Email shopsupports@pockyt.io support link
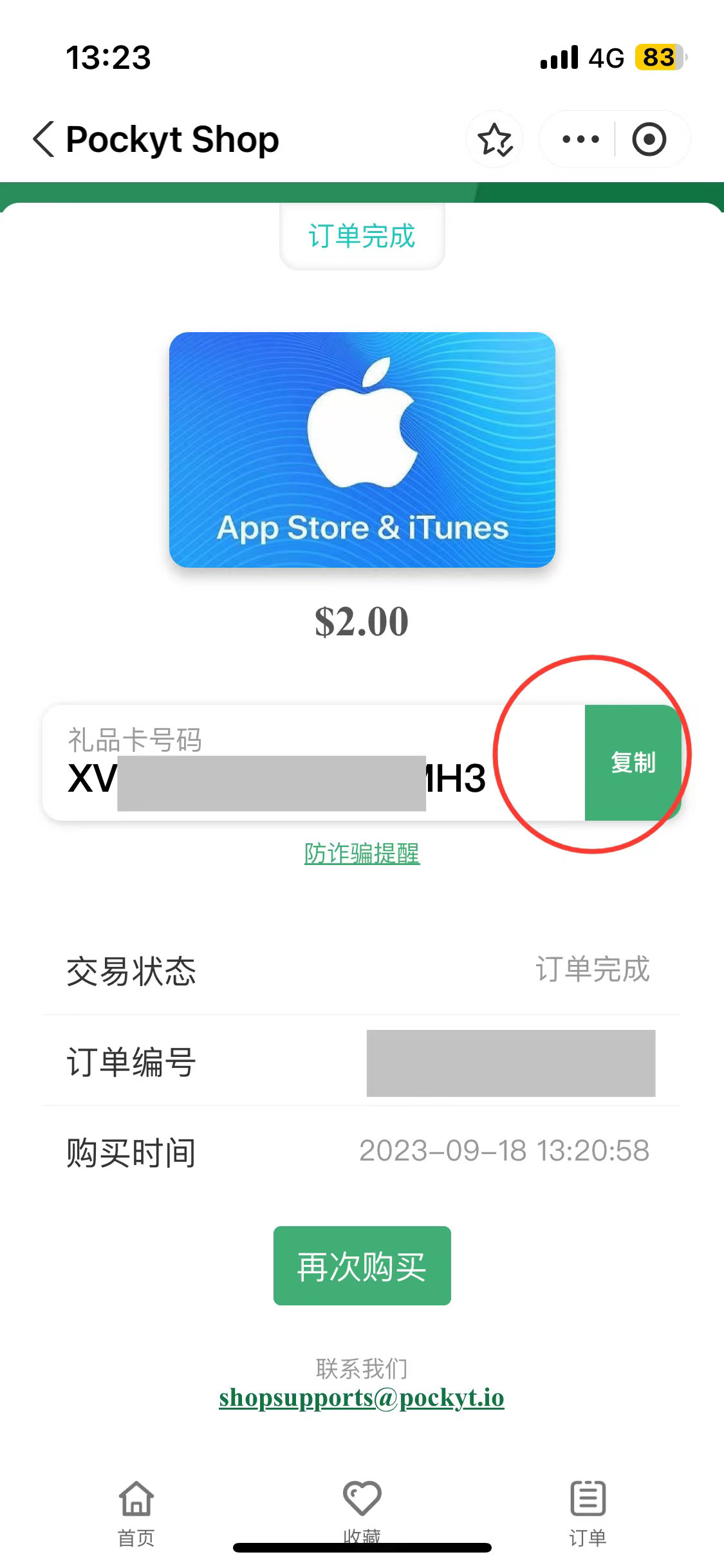 362,1397
